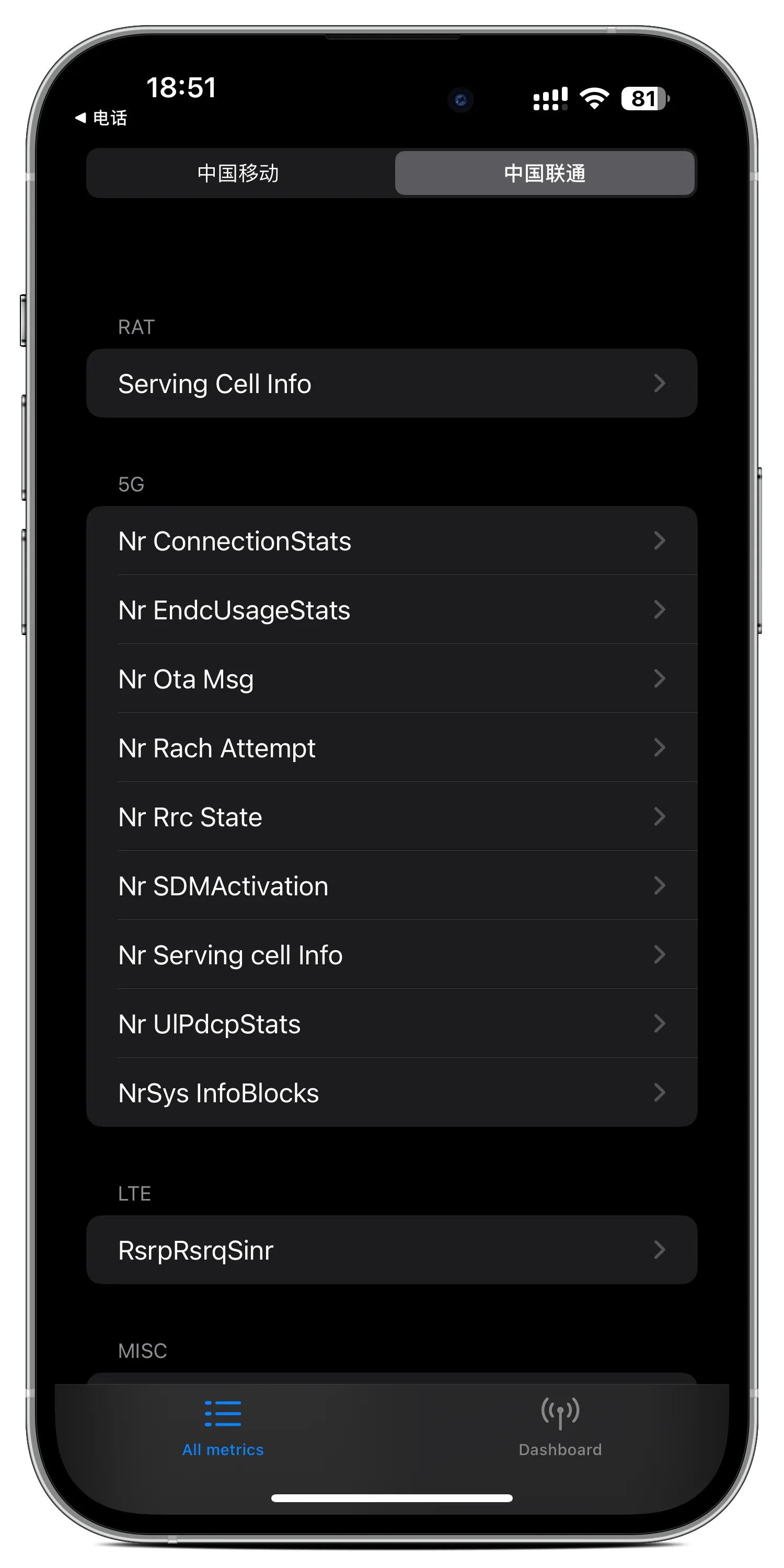This screenshot has width=784, height=1568.
Task: Open Nr Serving cell Info
Action: pos(391,954)
